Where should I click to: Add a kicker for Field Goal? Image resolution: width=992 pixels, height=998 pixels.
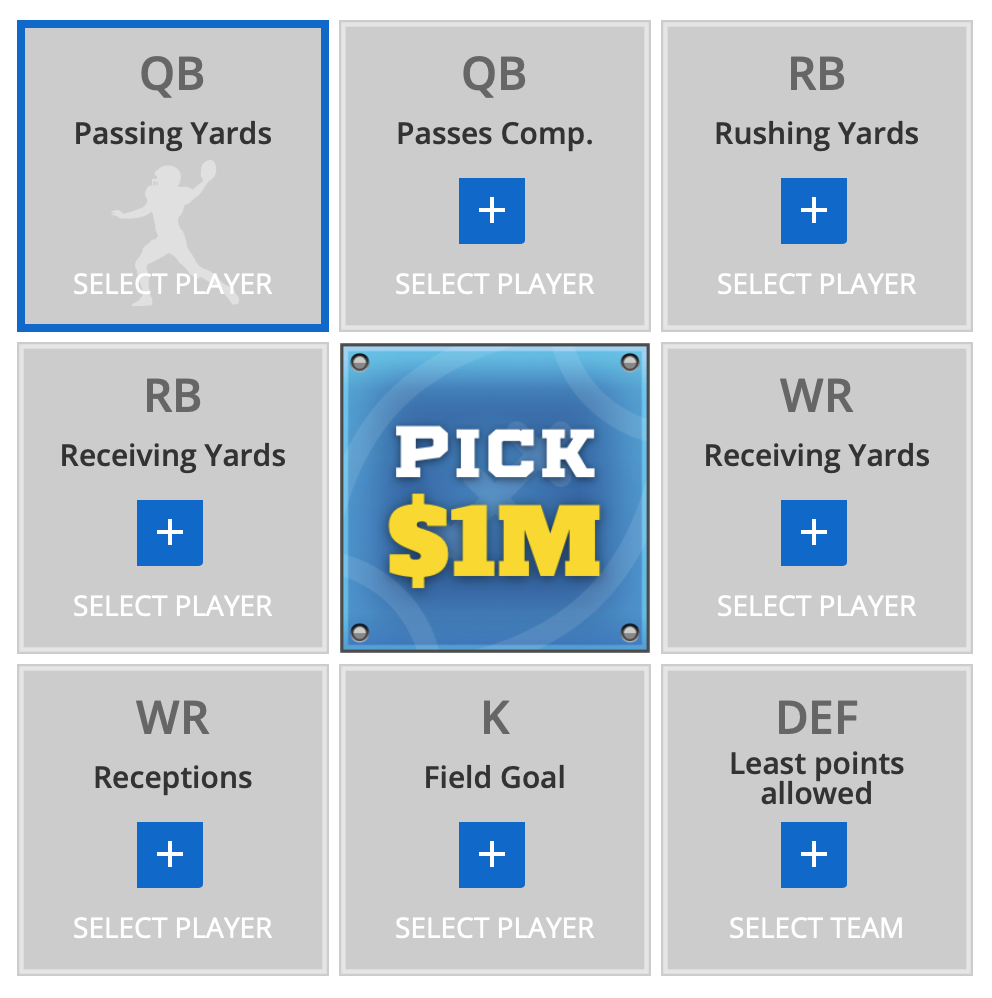[x=492, y=855]
